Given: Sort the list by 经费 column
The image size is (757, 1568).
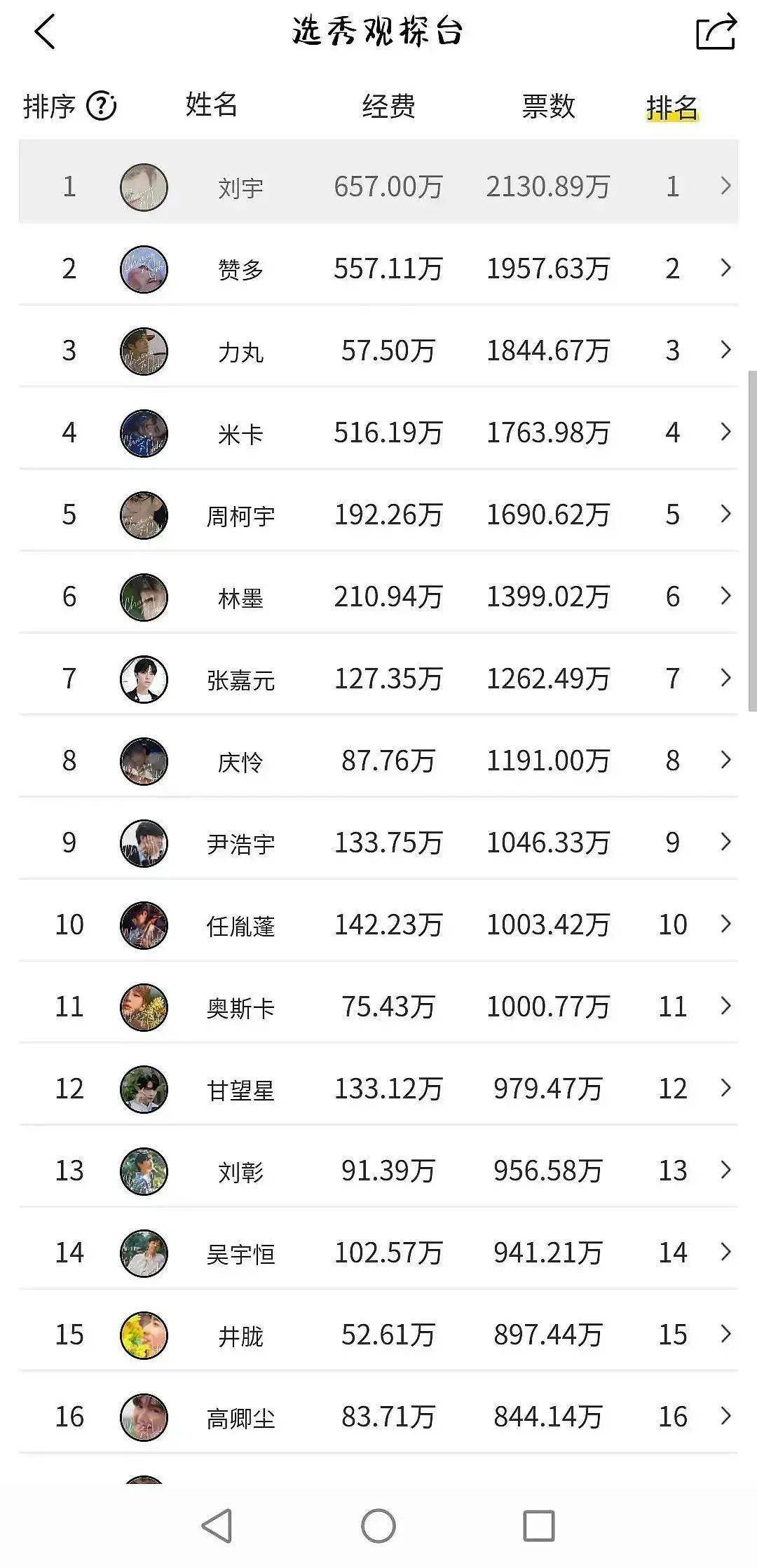Looking at the screenshot, I should coord(388,107).
